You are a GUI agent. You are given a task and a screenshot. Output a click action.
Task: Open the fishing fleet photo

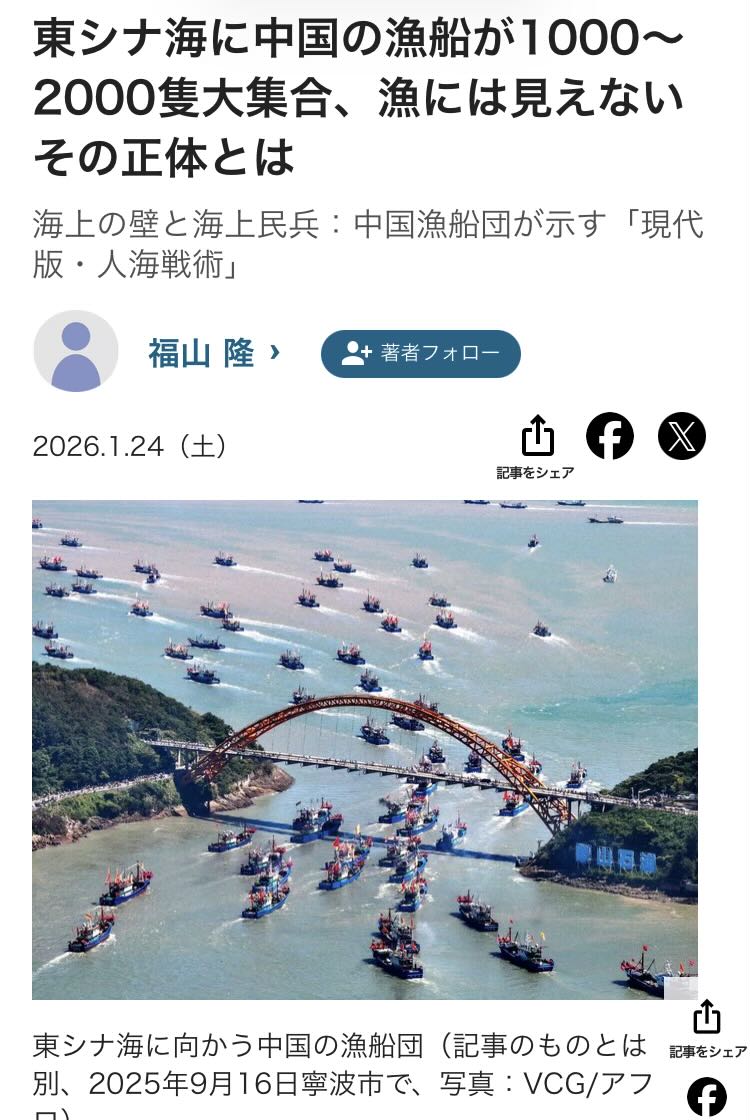(364, 748)
